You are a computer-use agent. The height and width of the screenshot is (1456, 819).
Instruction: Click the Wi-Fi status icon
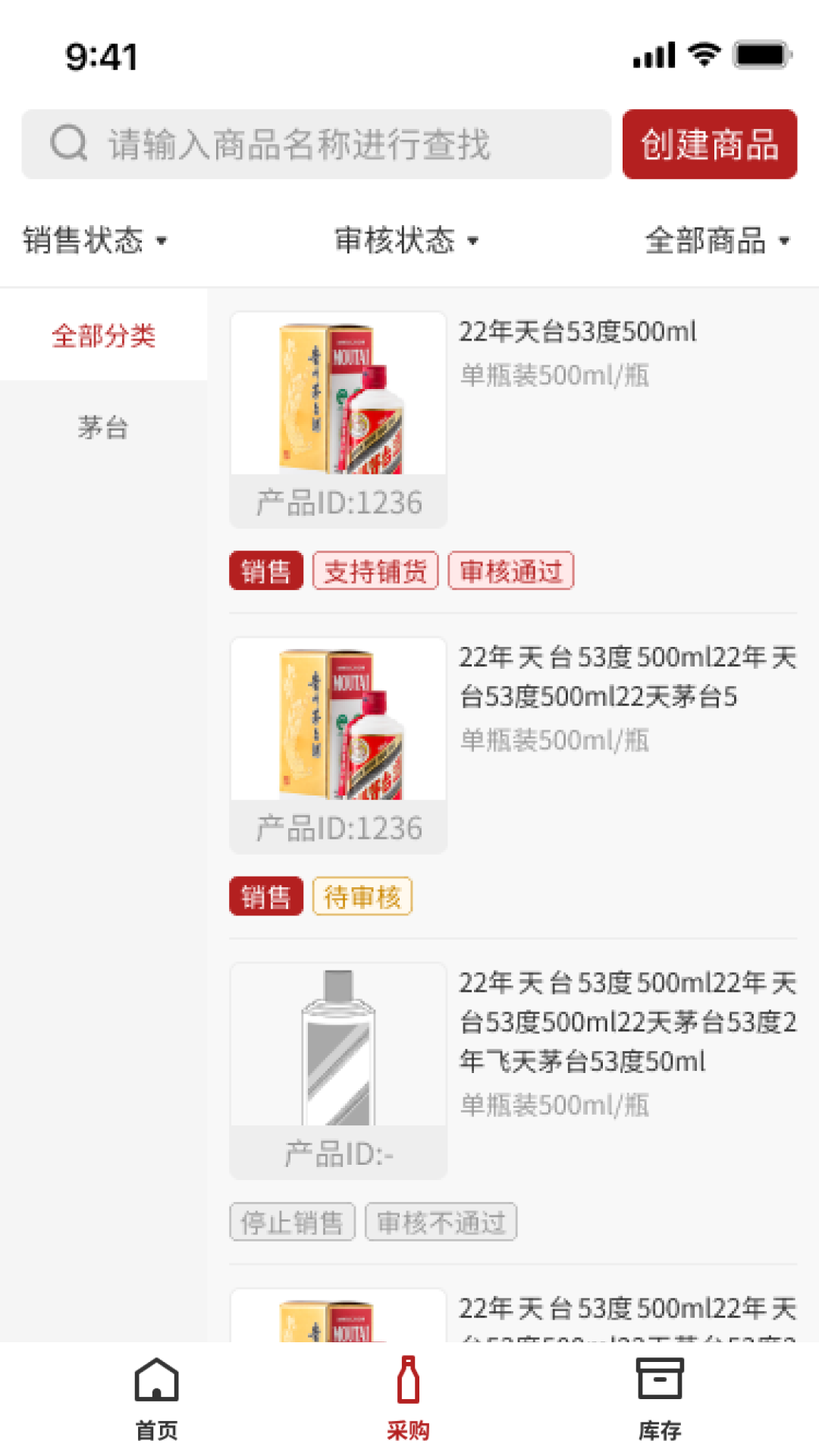[x=702, y=55]
